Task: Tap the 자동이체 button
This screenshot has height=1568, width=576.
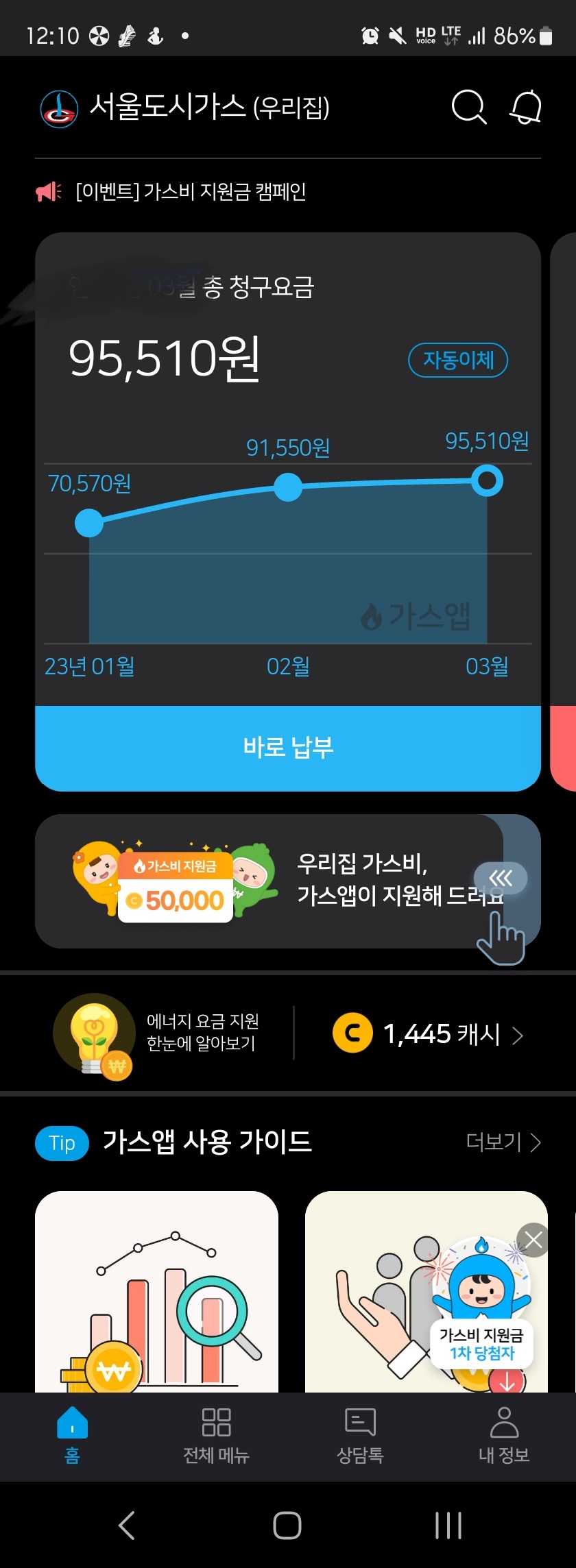Action: (x=458, y=360)
